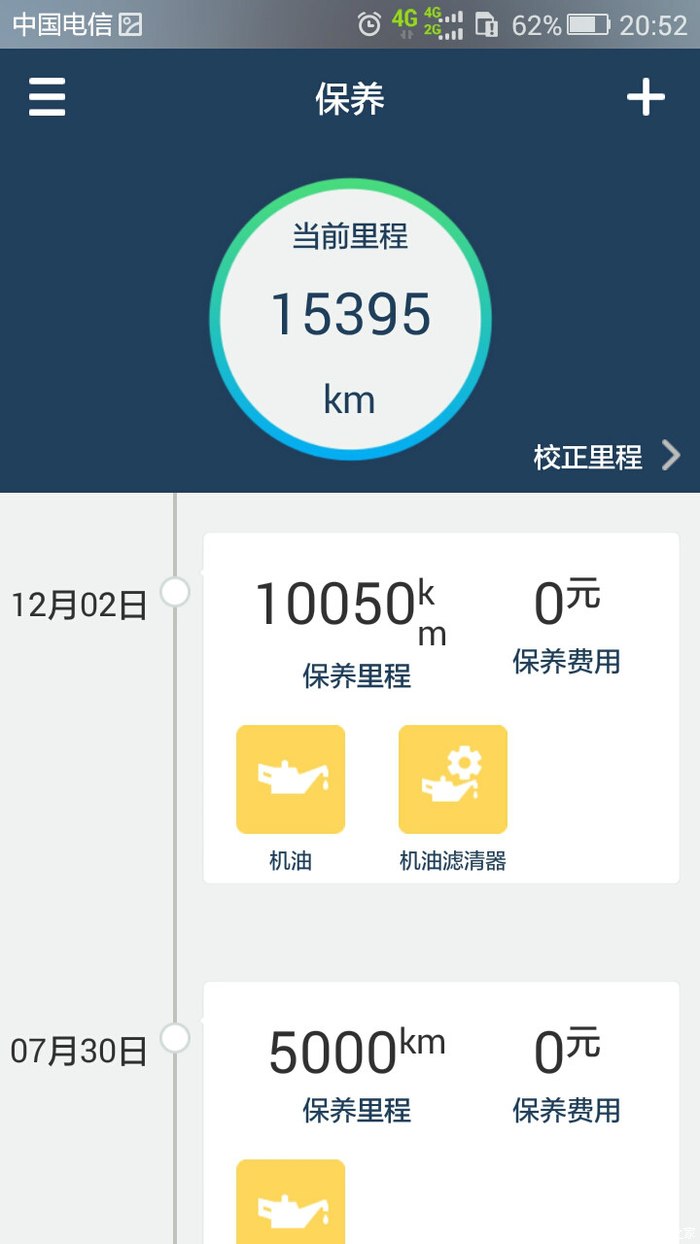Open the hamburger drawer menu

tap(47, 98)
